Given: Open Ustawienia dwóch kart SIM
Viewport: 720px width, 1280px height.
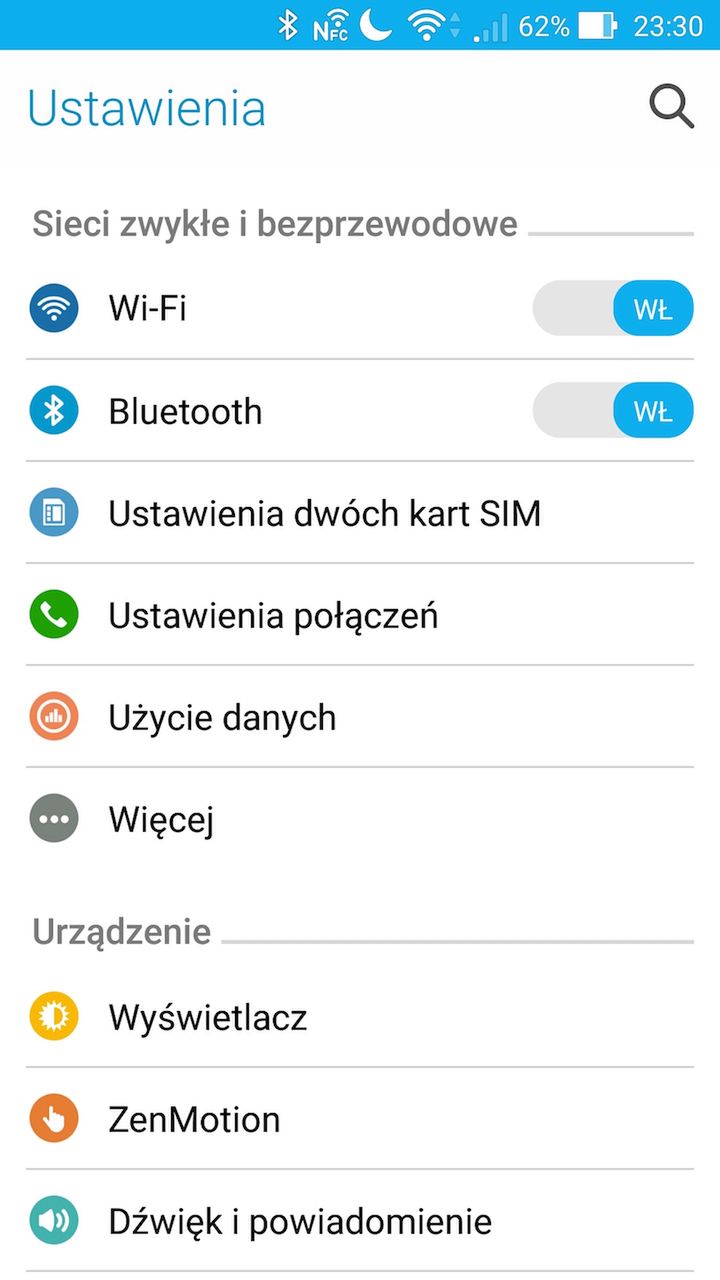Looking at the screenshot, I should [324, 513].
